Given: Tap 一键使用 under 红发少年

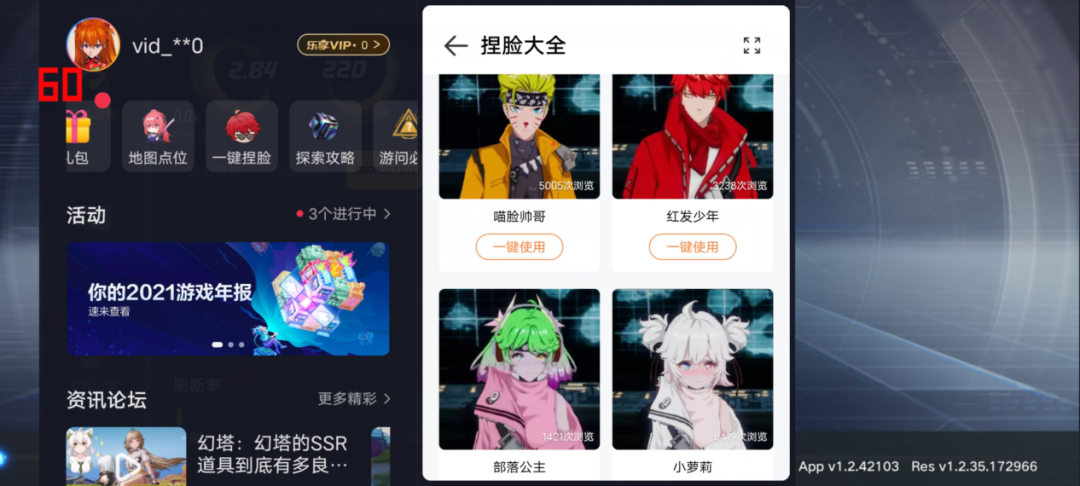Looking at the screenshot, I should [692, 246].
